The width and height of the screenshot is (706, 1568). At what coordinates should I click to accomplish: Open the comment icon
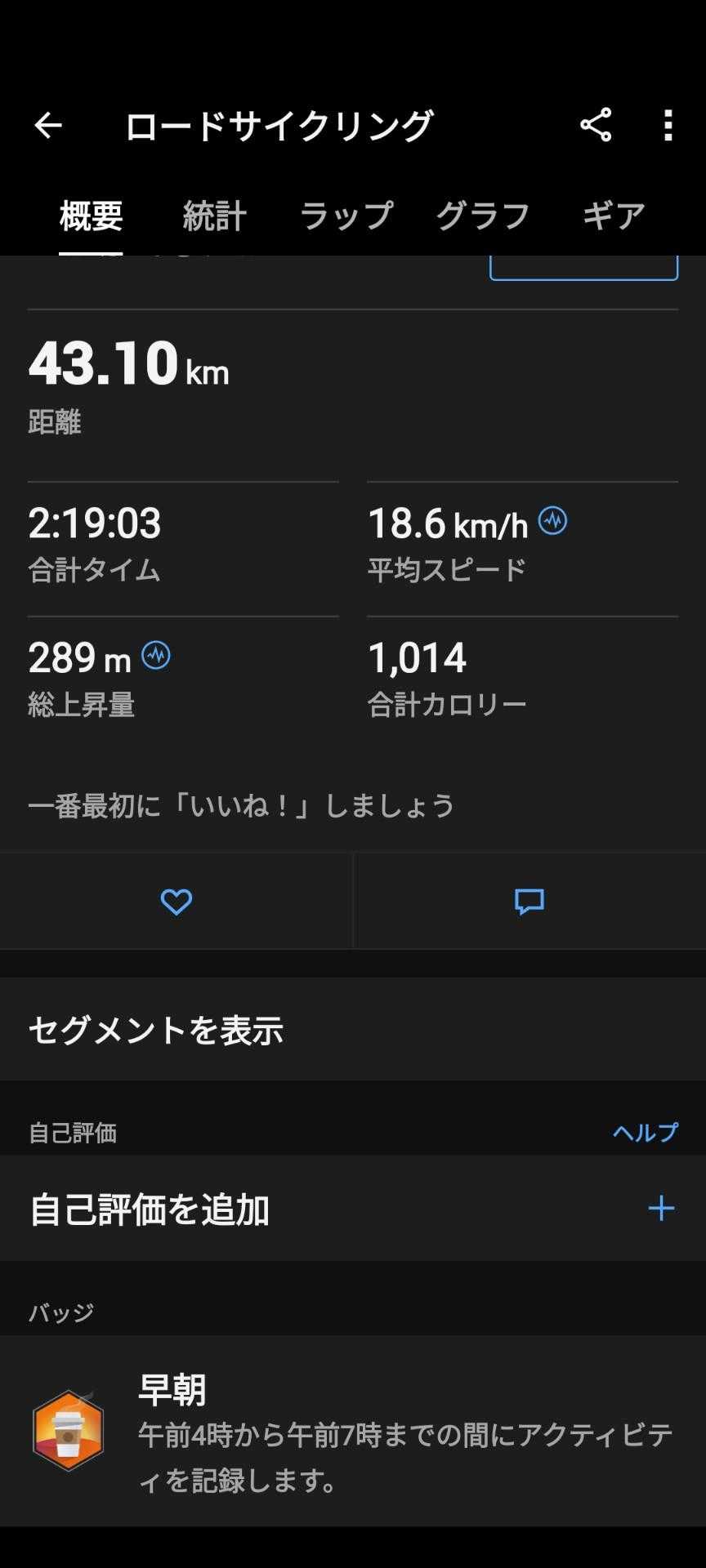[529, 902]
